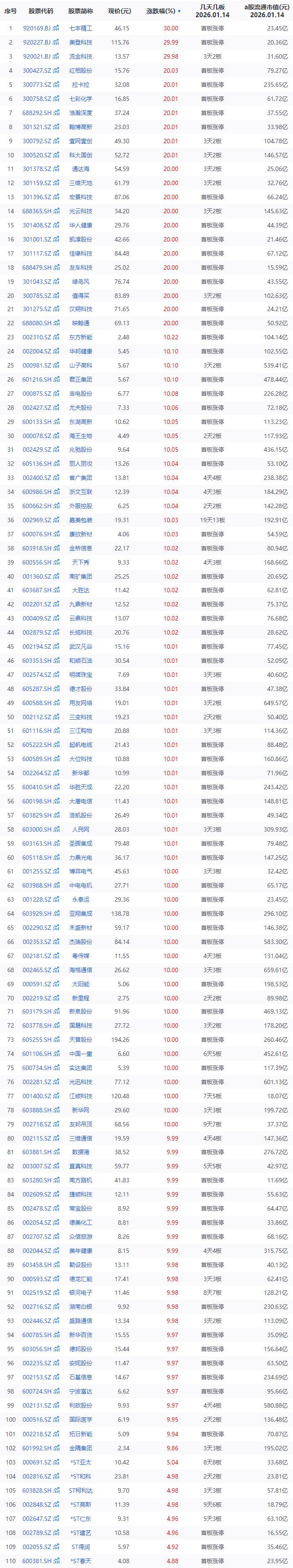Open stock code 300520.SZ

click(37, 155)
